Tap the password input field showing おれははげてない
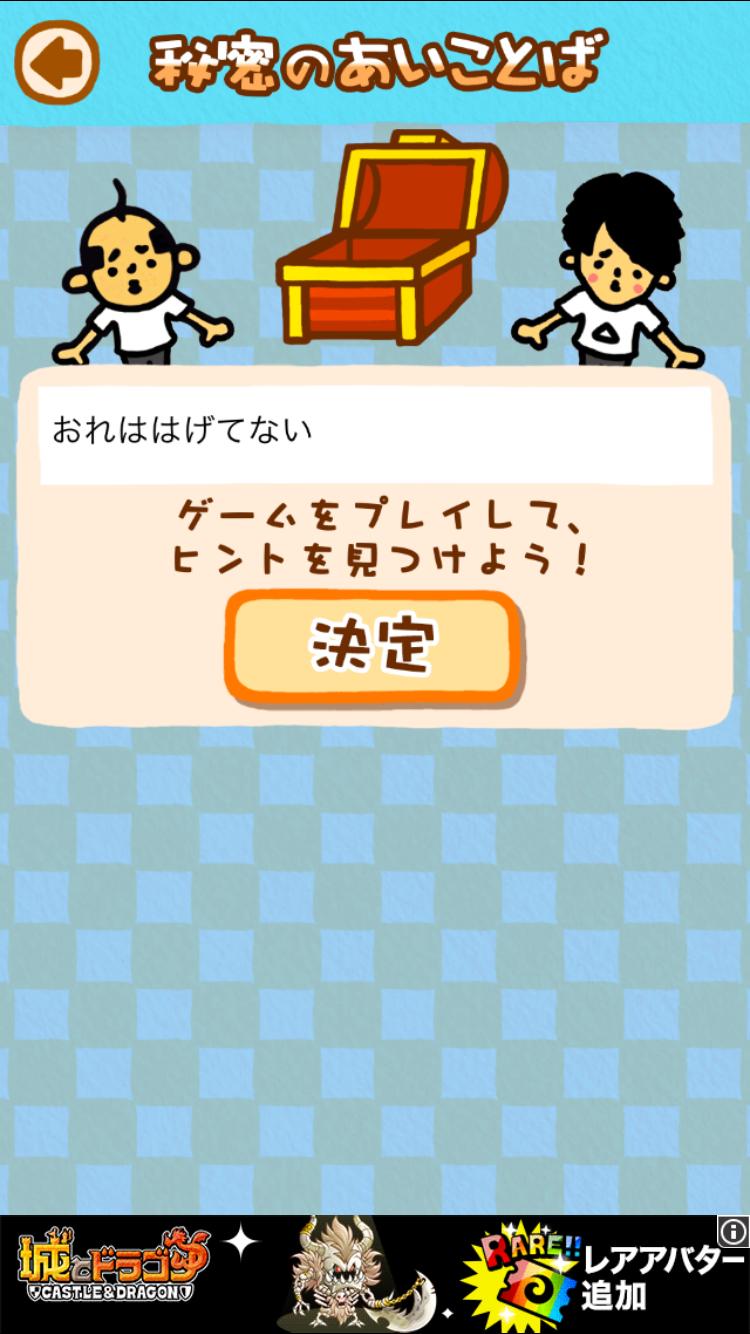The height and width of the screenshot is (1334, 750). [x=375, y=432]
